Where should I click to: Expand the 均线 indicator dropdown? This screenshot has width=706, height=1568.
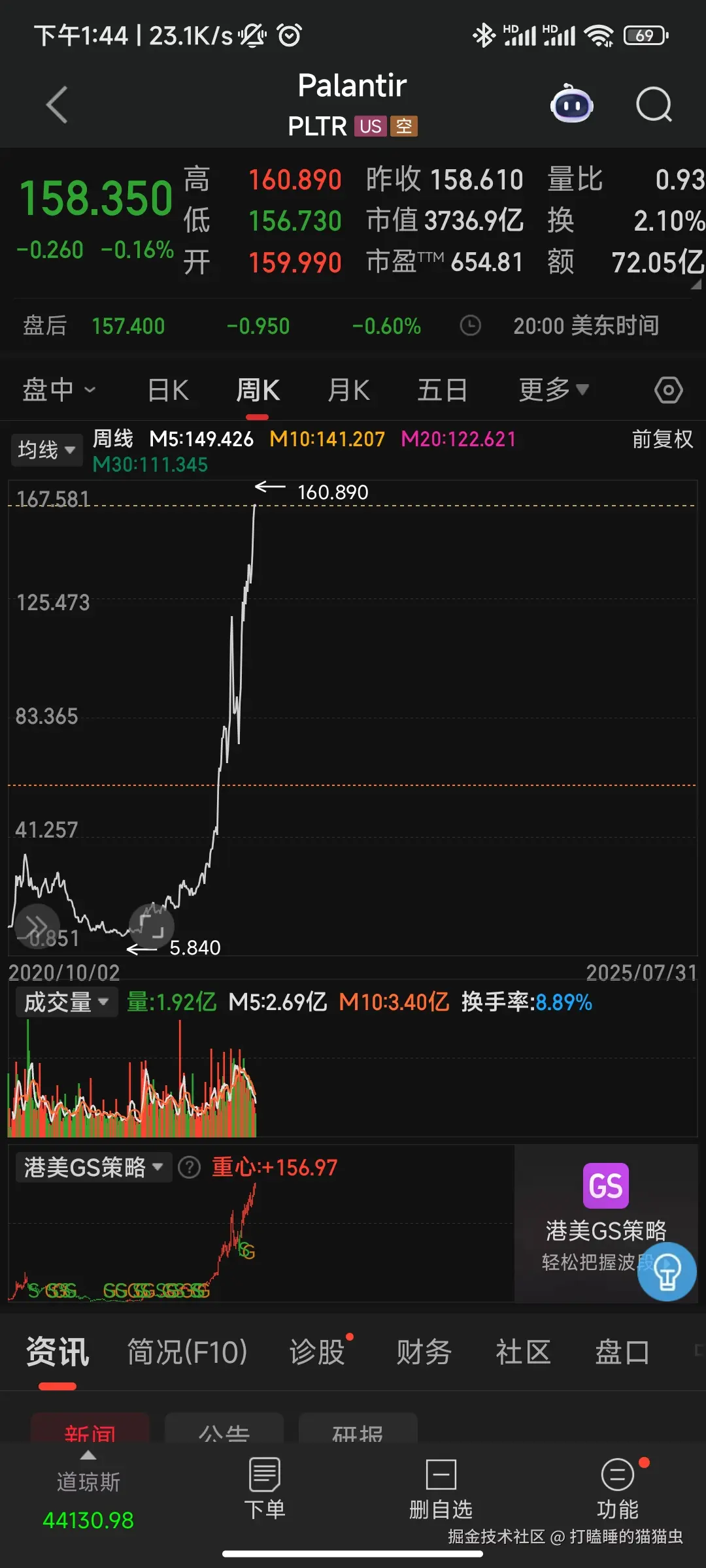pos(46,449)
